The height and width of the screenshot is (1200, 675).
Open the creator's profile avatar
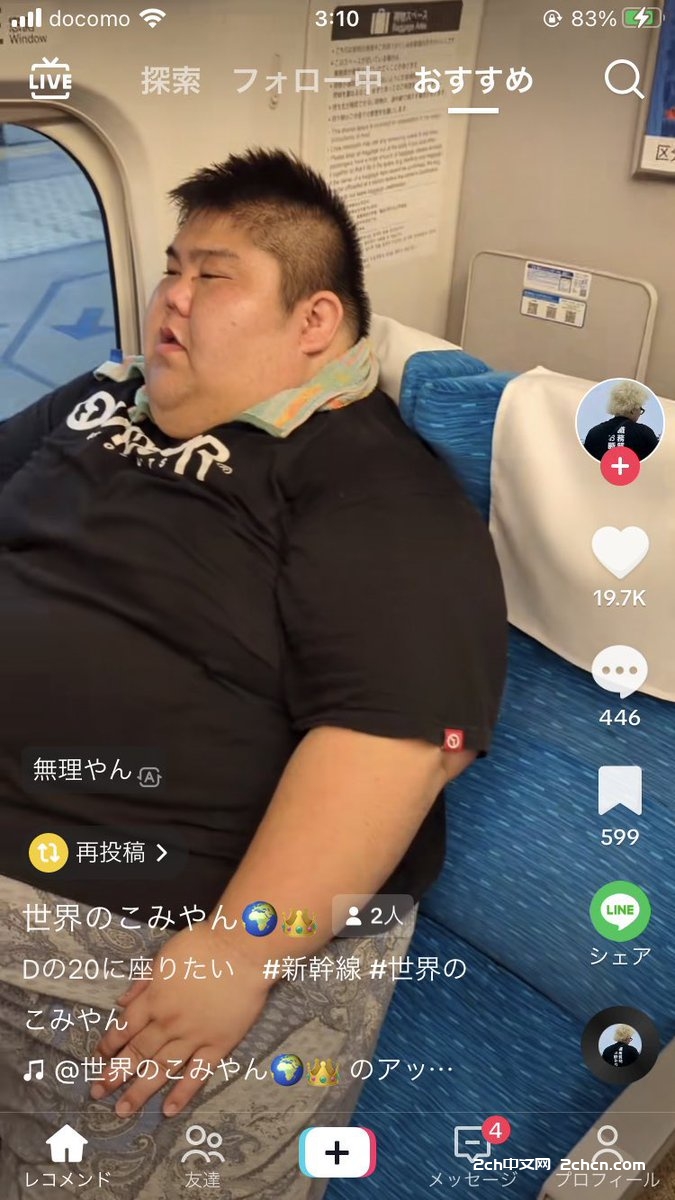pos(619,420)
